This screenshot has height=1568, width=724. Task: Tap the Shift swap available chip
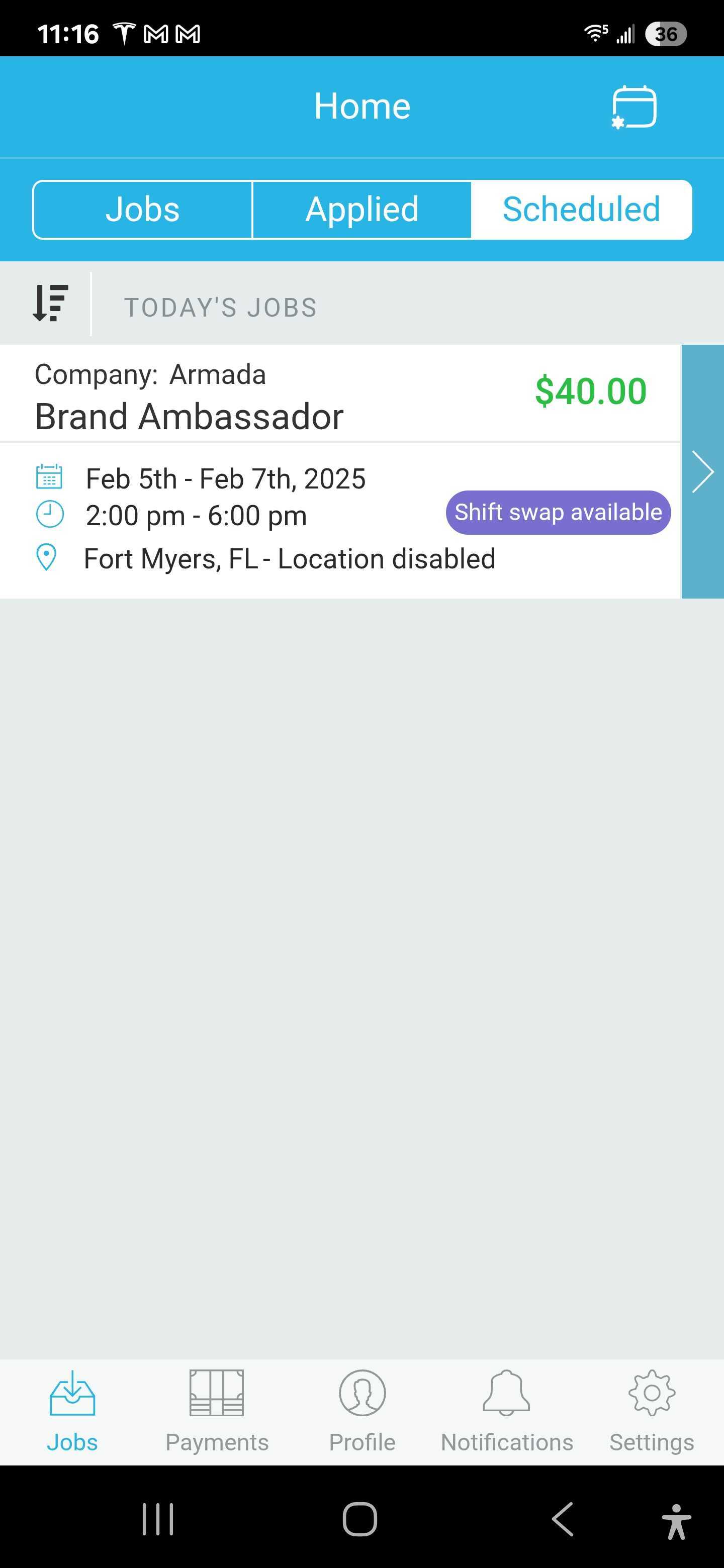(558, 513)
